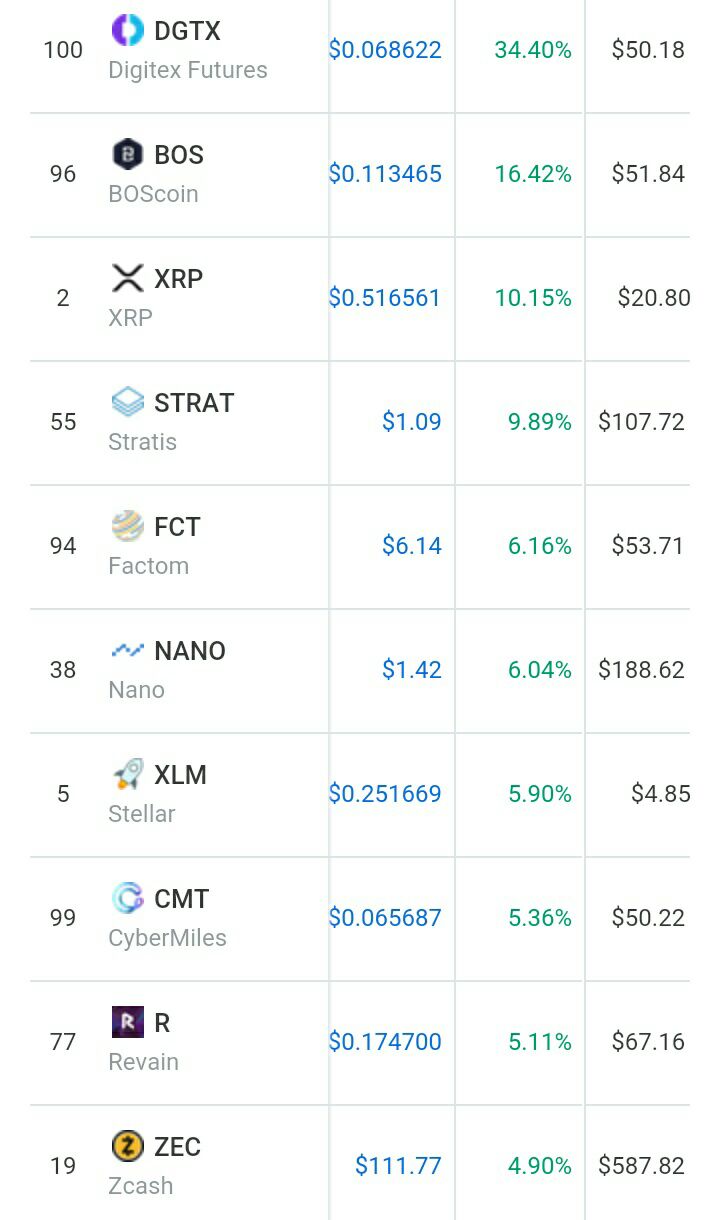Viewport: 720px width, 1220px height.
Task: Follow the $6.14 price link
Action: pyautogui.click(x=412, y=546)
